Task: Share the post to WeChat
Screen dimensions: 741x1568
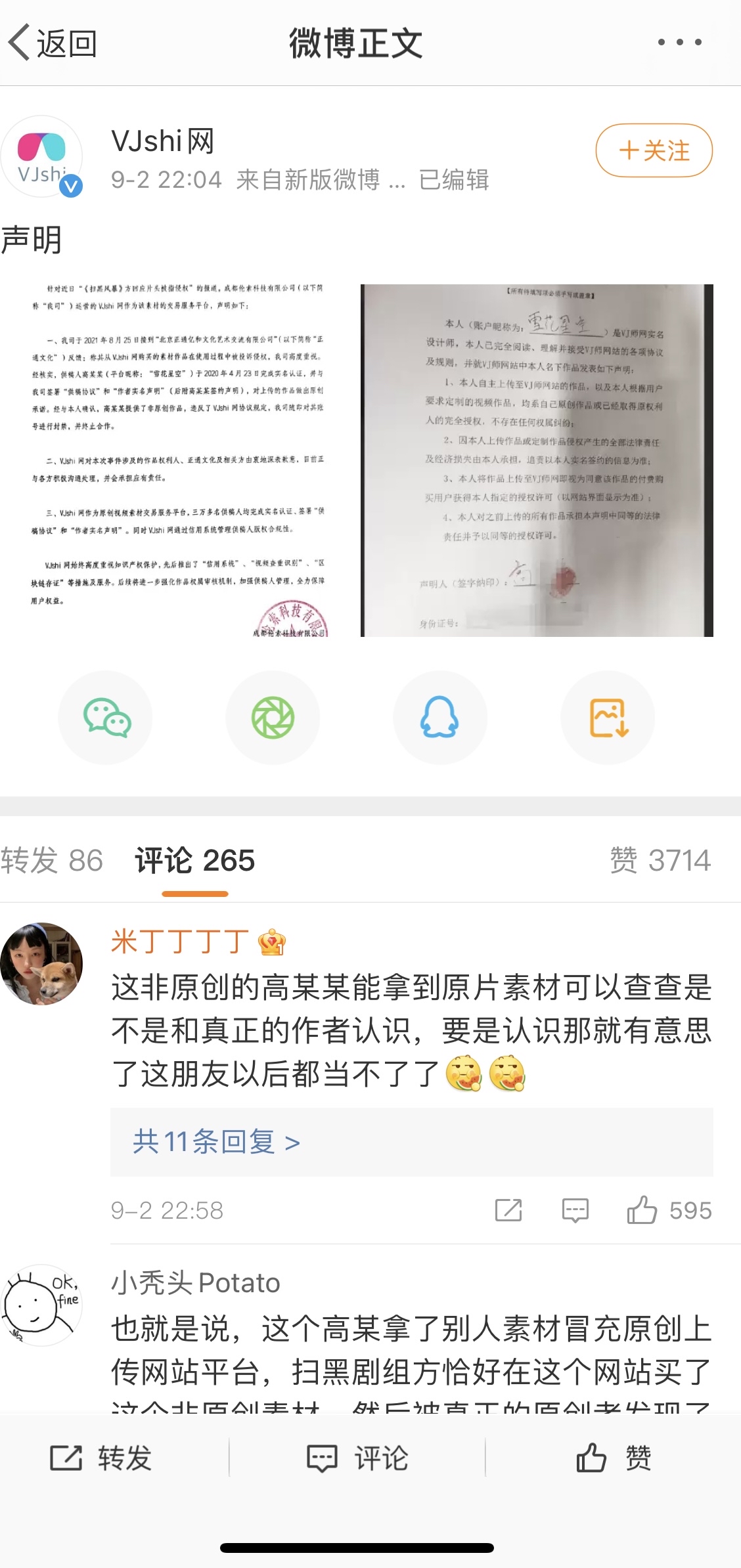Action: tap(106, 718)
